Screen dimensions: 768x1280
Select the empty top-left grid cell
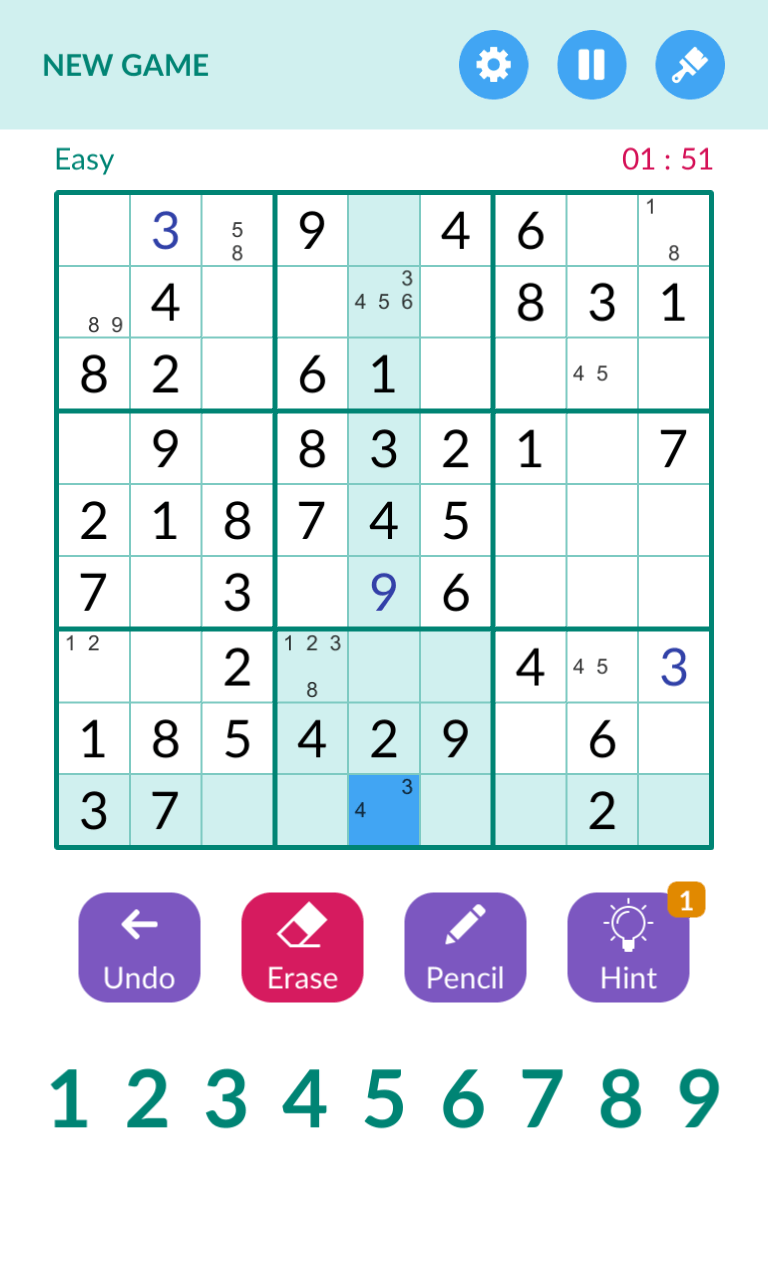click(93, 230)
